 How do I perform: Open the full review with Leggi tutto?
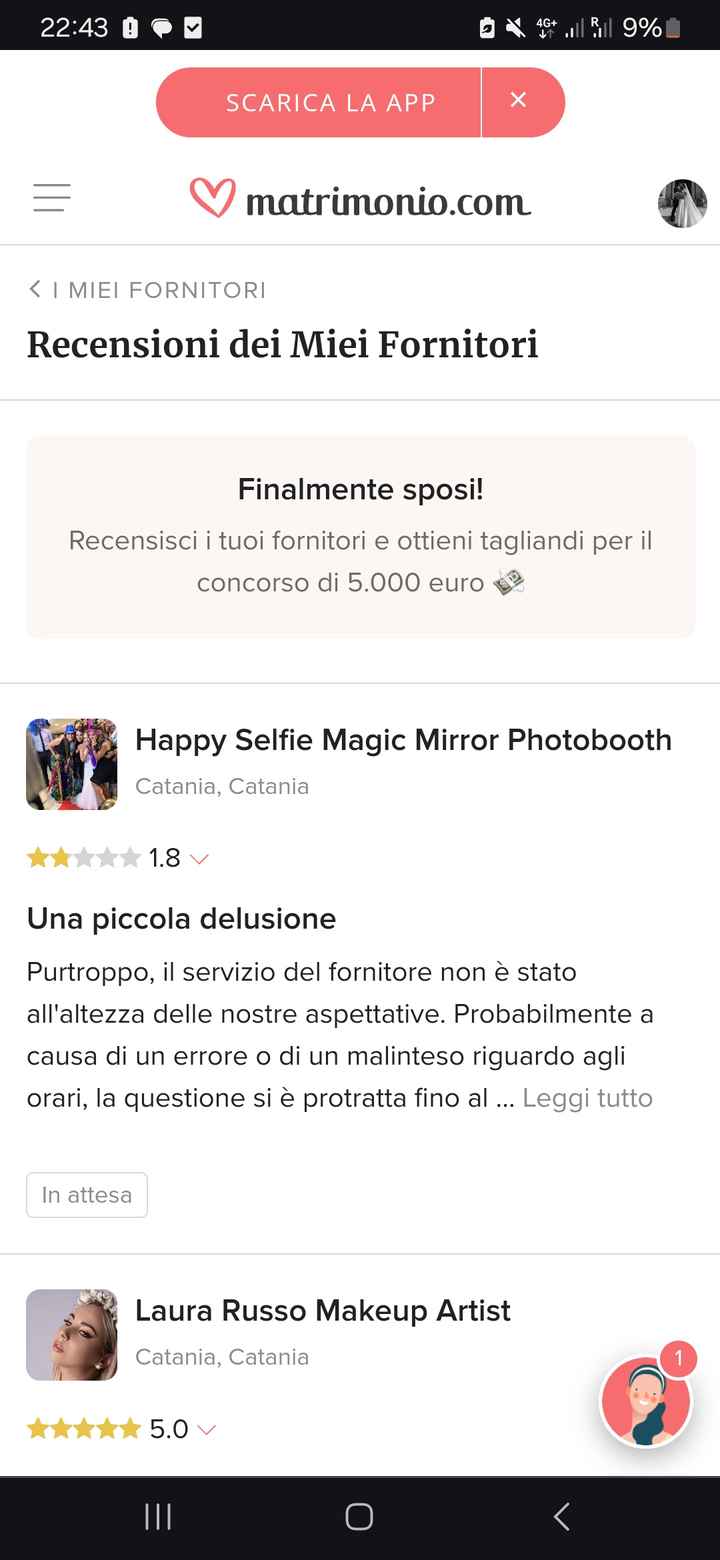click(587, 1098)
